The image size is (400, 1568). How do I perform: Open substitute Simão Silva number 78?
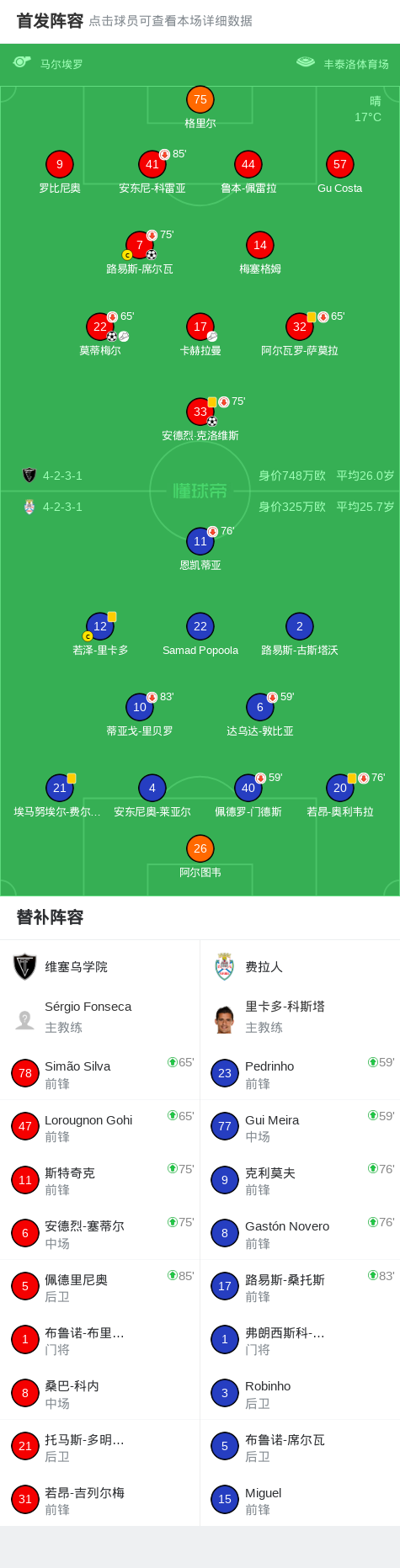pos(99,1074)
